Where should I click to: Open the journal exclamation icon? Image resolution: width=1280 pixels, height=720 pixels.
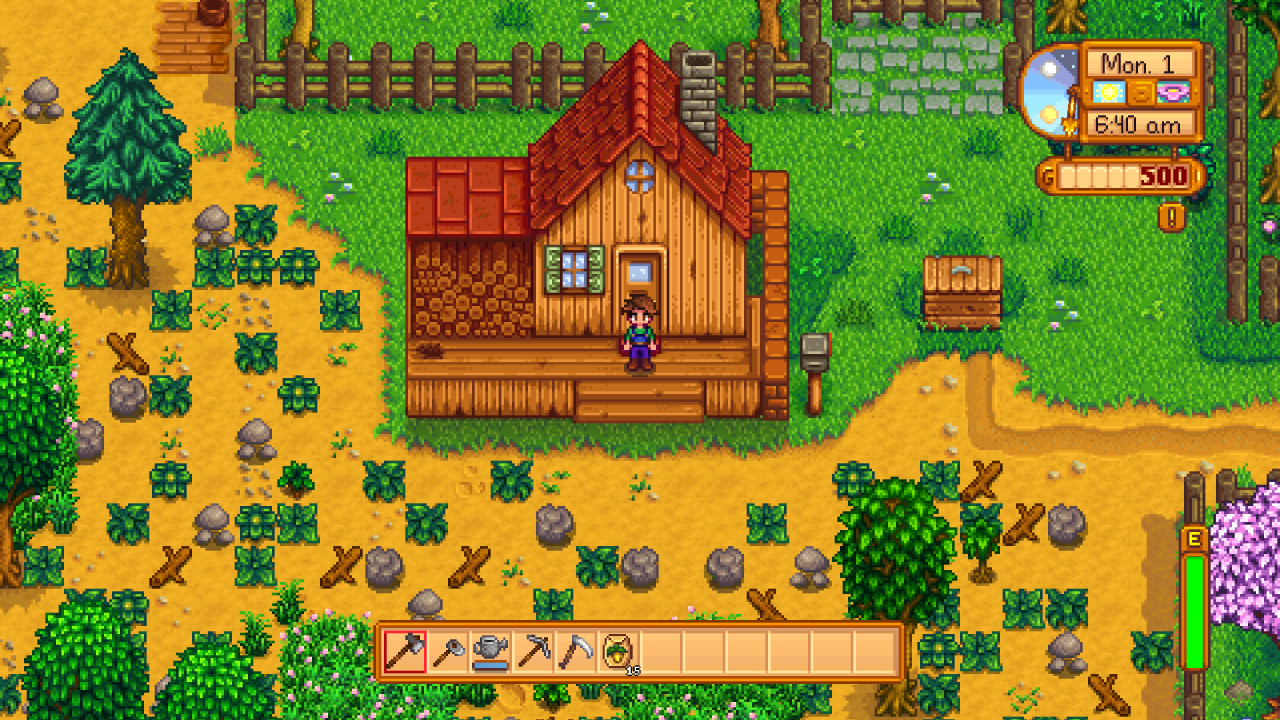pos(1172,217)
